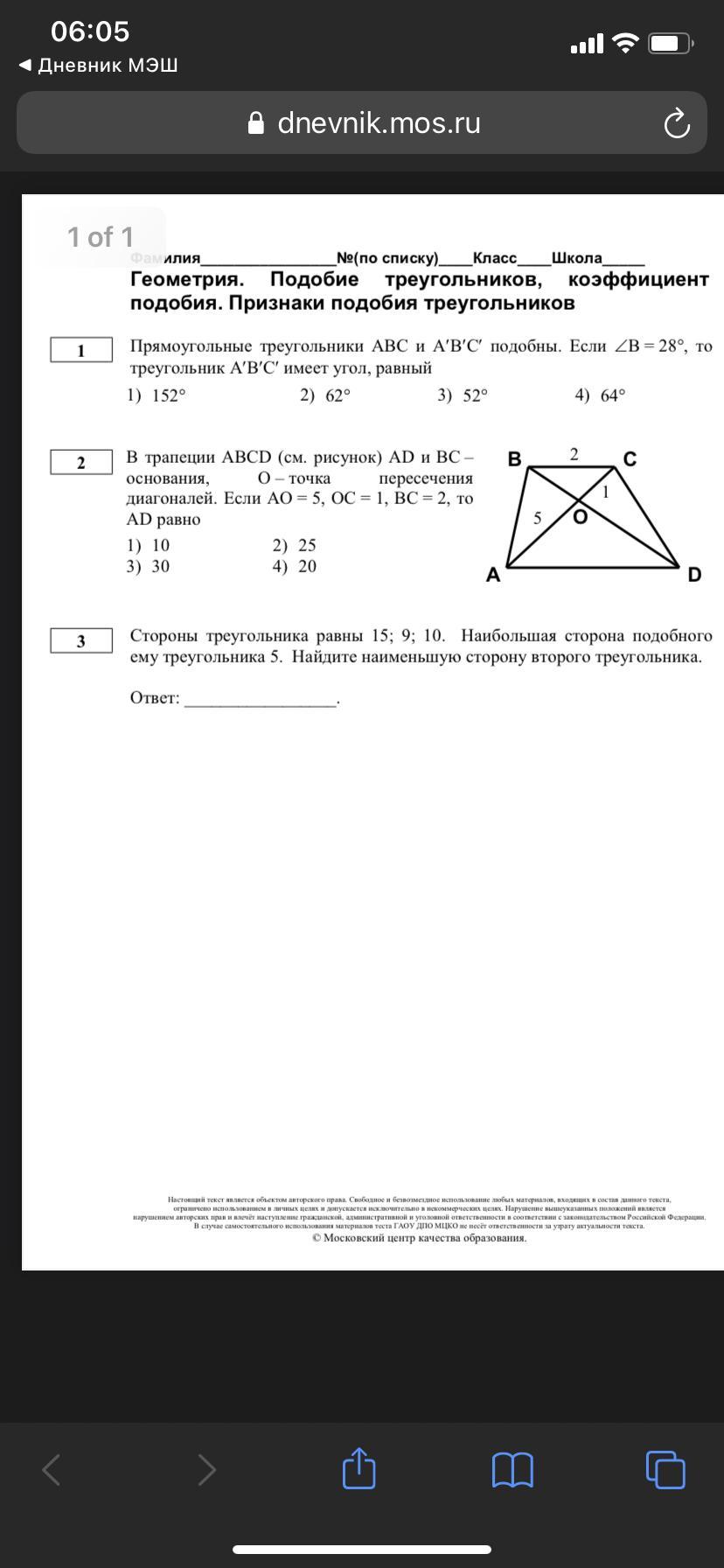Show all open tabs
This screenshot has height=1568, width=724.
click(665, 1469)
